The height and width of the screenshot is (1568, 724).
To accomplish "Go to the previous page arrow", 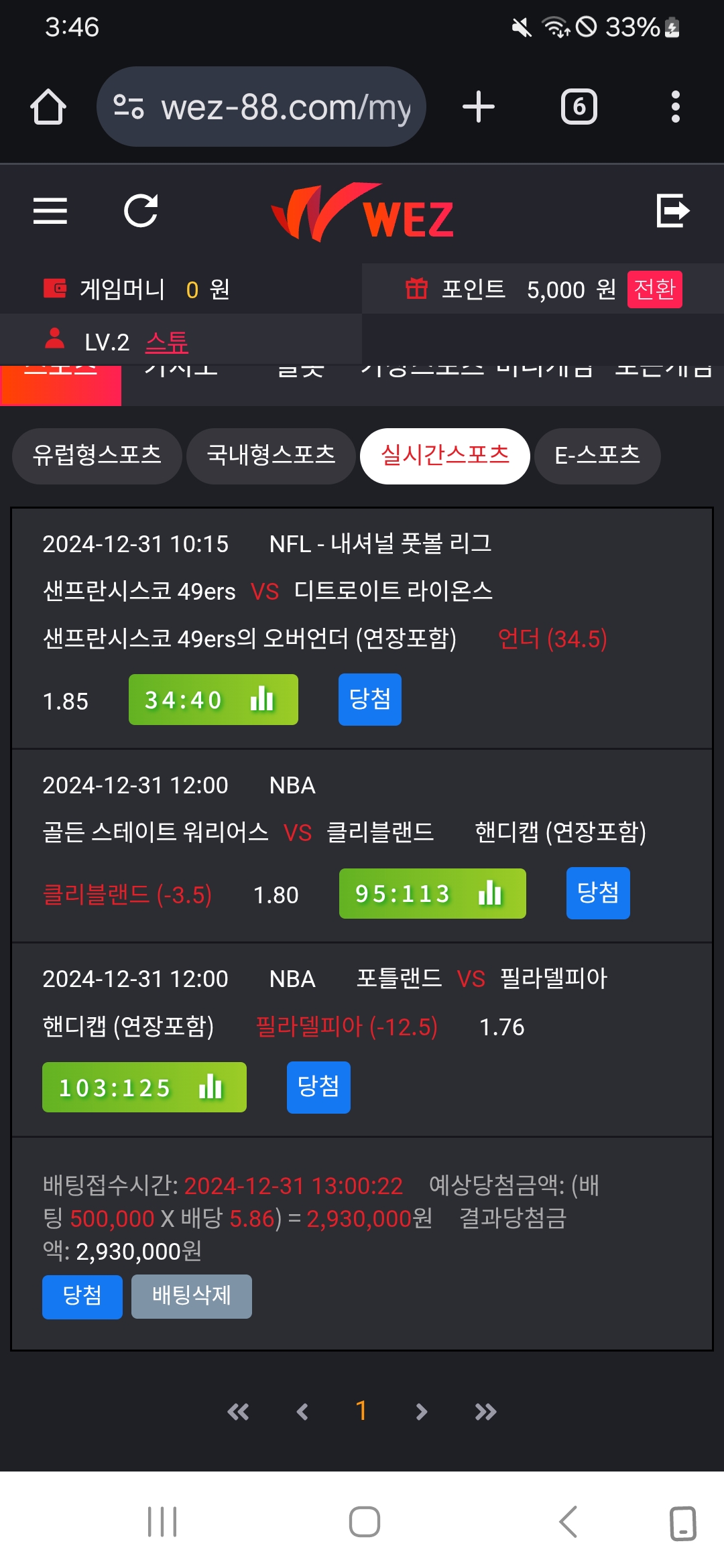I will 302,1412.
